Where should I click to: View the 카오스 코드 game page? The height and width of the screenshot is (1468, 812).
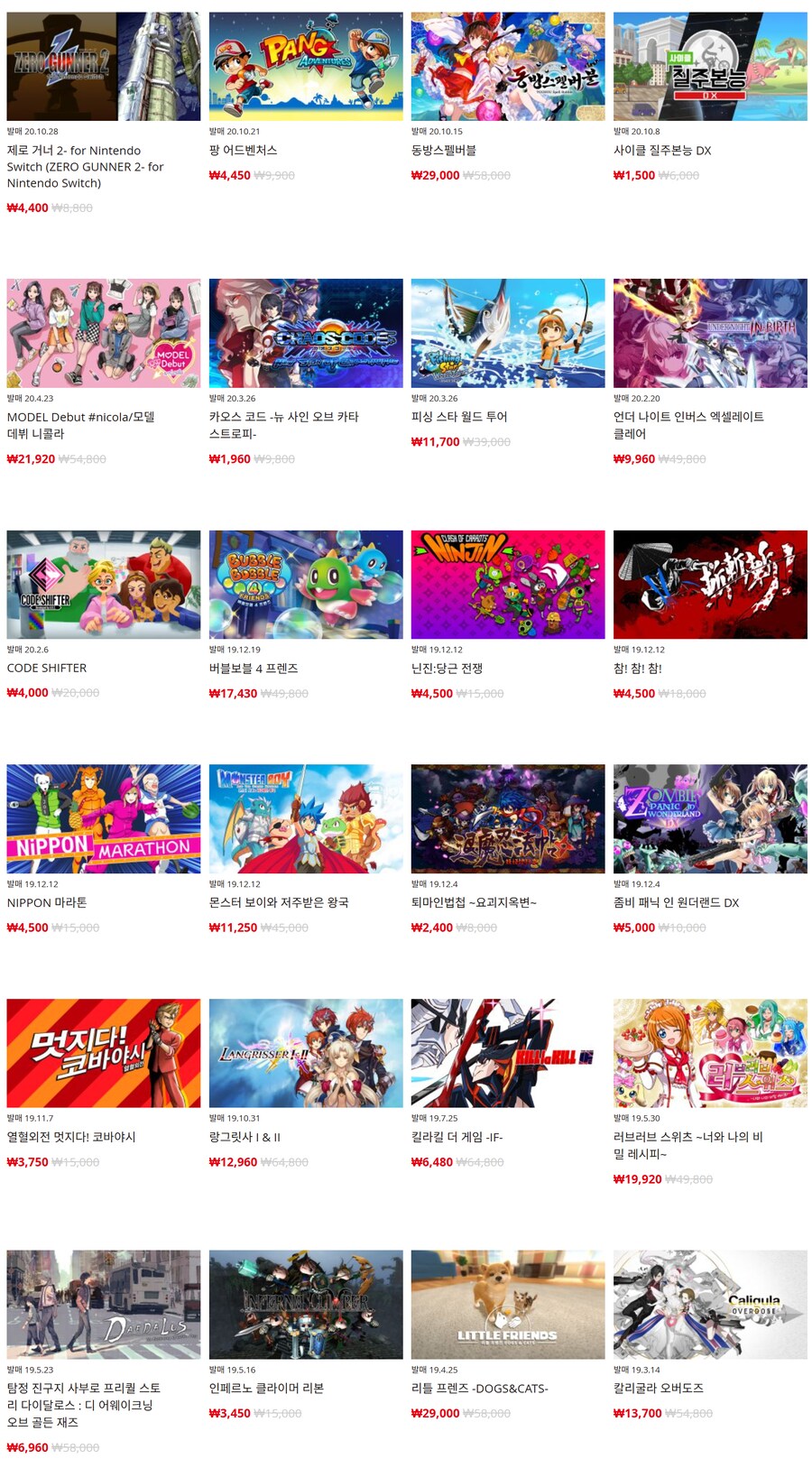pyautogui.click(x=306, y=333)
